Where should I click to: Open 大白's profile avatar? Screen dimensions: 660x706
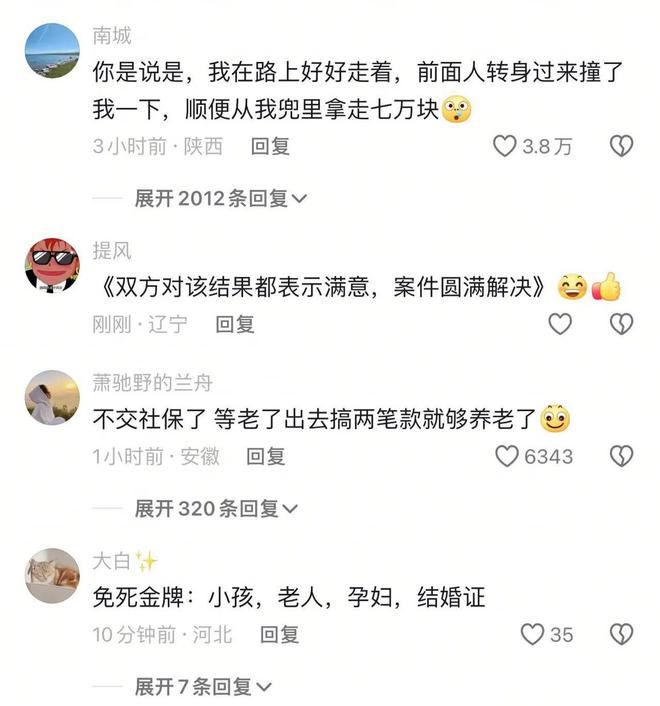click(51, 576)
